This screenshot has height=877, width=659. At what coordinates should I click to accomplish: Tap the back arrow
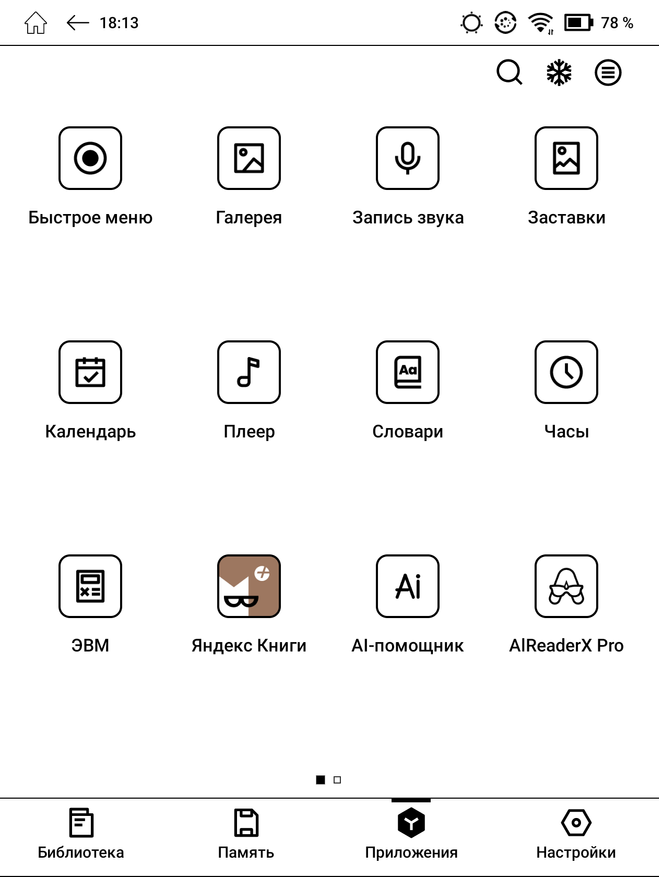pyautogui.click(x=77, y=22)
